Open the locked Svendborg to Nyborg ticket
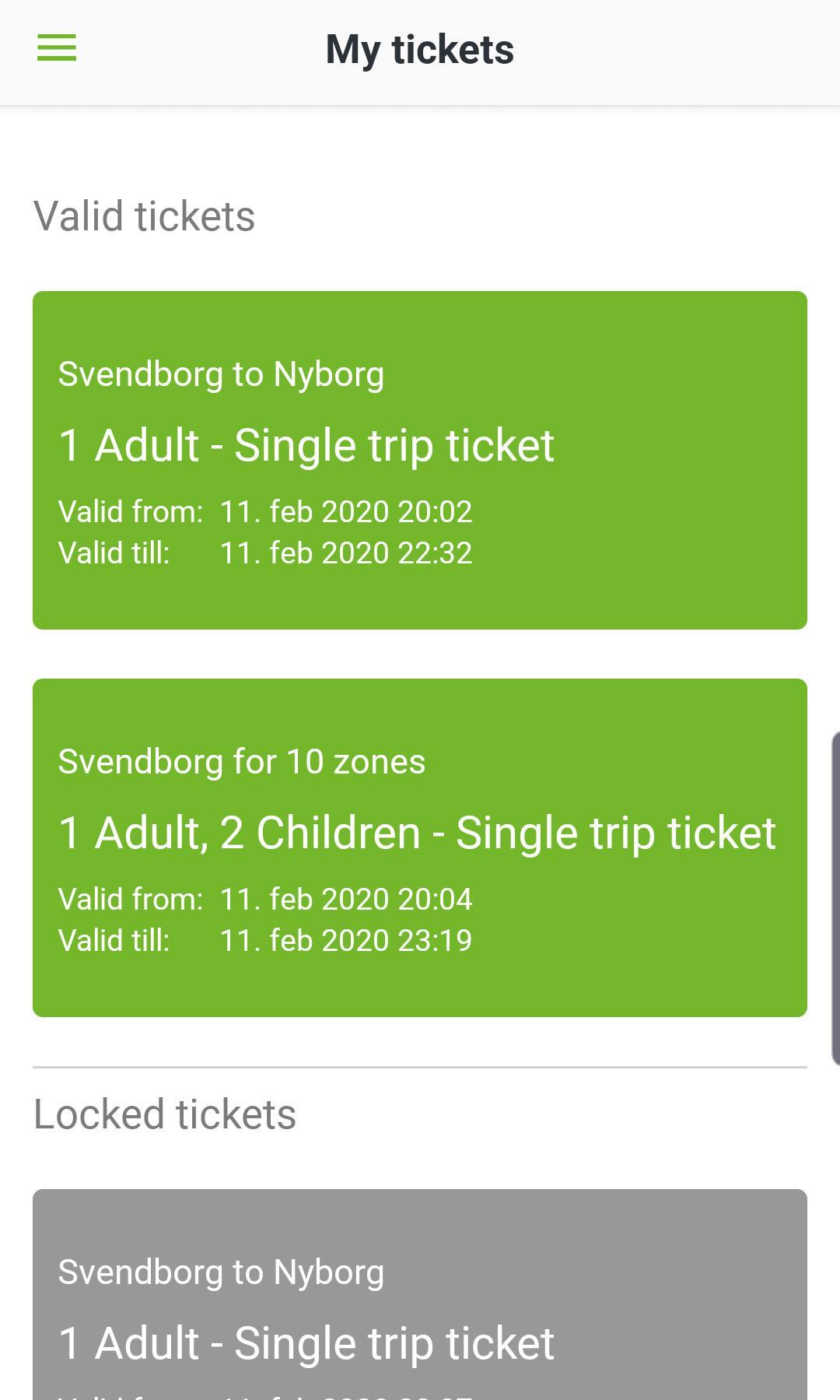The width and height of the screenshot is (840, 1400). pos(420,1292)
